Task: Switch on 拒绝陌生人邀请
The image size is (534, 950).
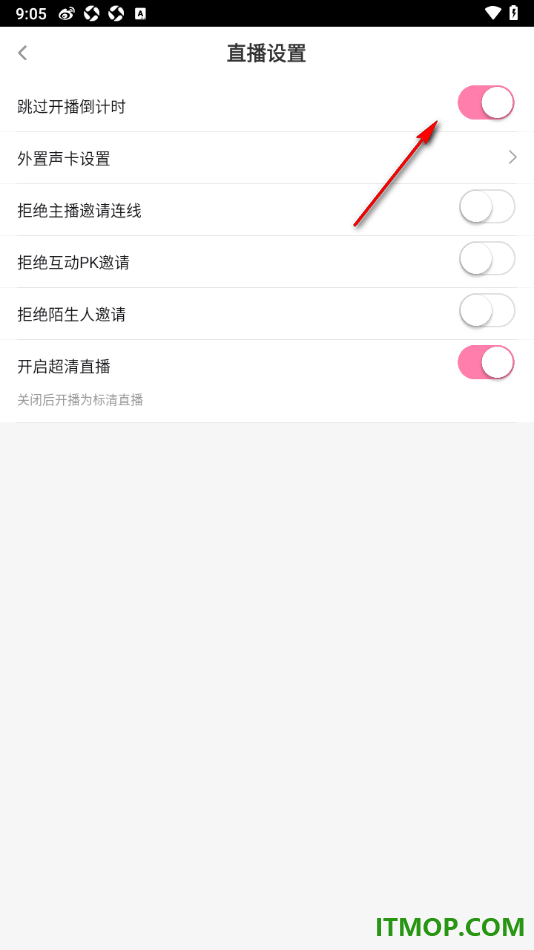Action: tap(487, 311)
